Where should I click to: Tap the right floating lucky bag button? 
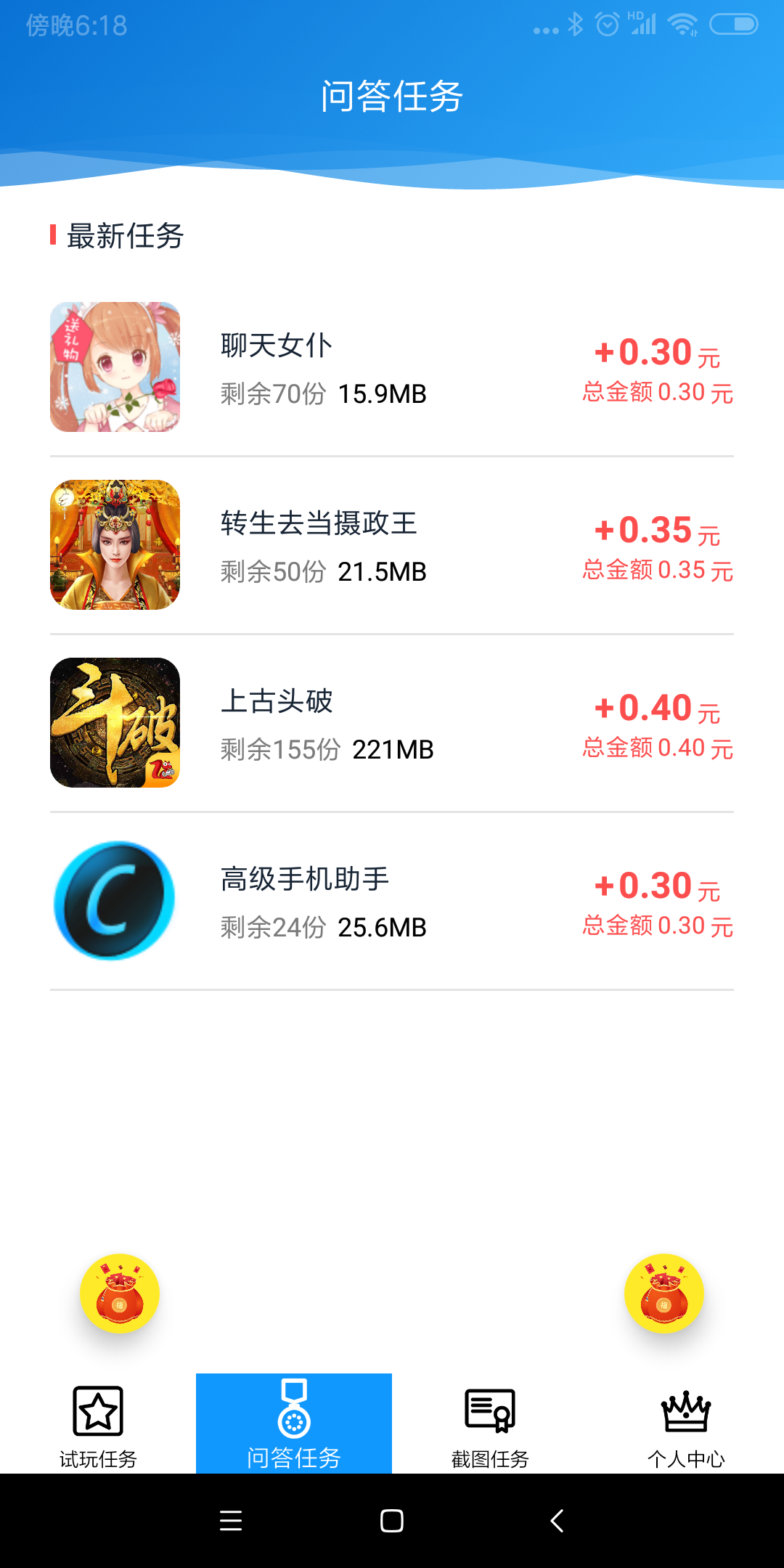pos(664,1294)
